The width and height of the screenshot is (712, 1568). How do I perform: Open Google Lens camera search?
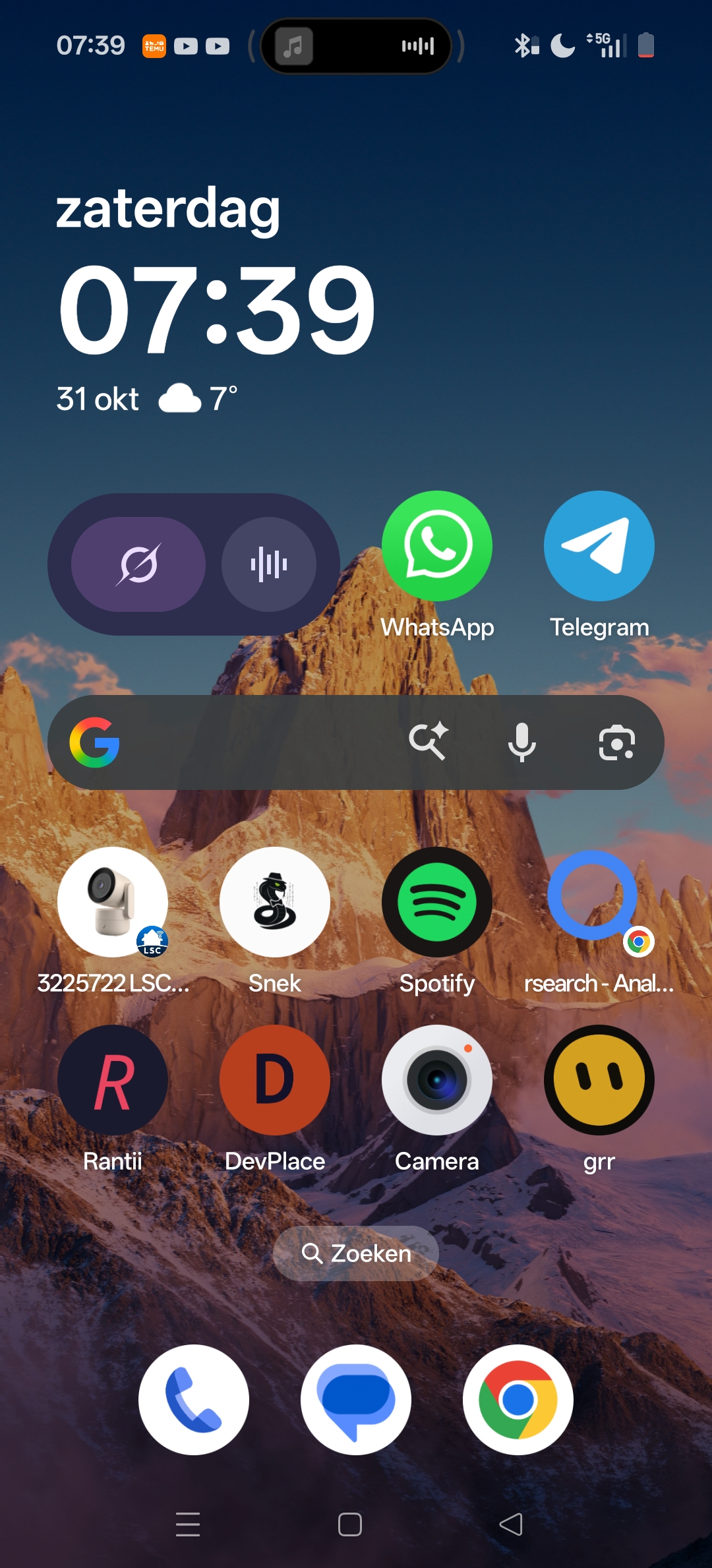tap(617, 742)
